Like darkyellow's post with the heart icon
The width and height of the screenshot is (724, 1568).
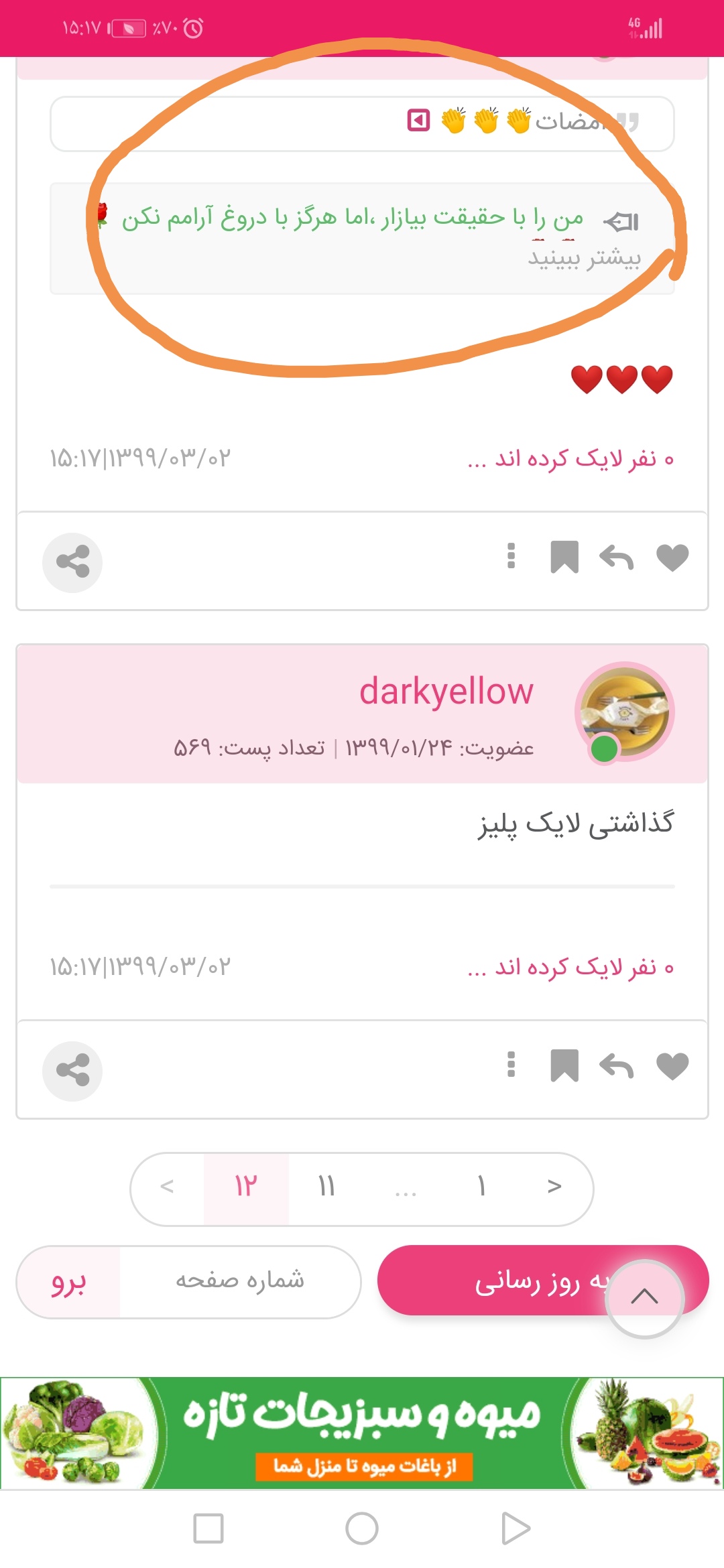pyautogui.click(x=672, y=1065)
